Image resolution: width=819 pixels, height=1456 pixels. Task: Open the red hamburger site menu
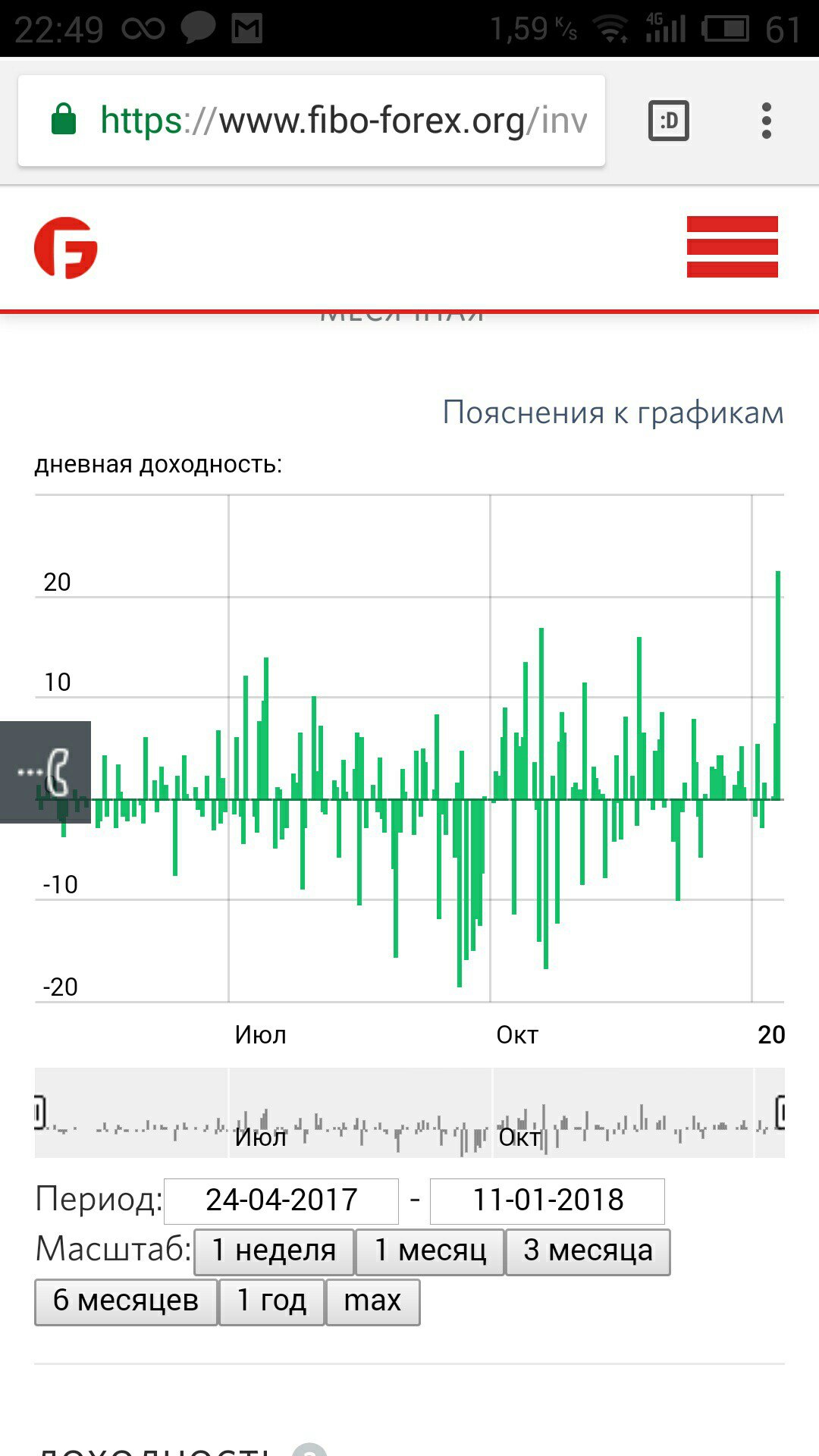click(x=733, y=246)
